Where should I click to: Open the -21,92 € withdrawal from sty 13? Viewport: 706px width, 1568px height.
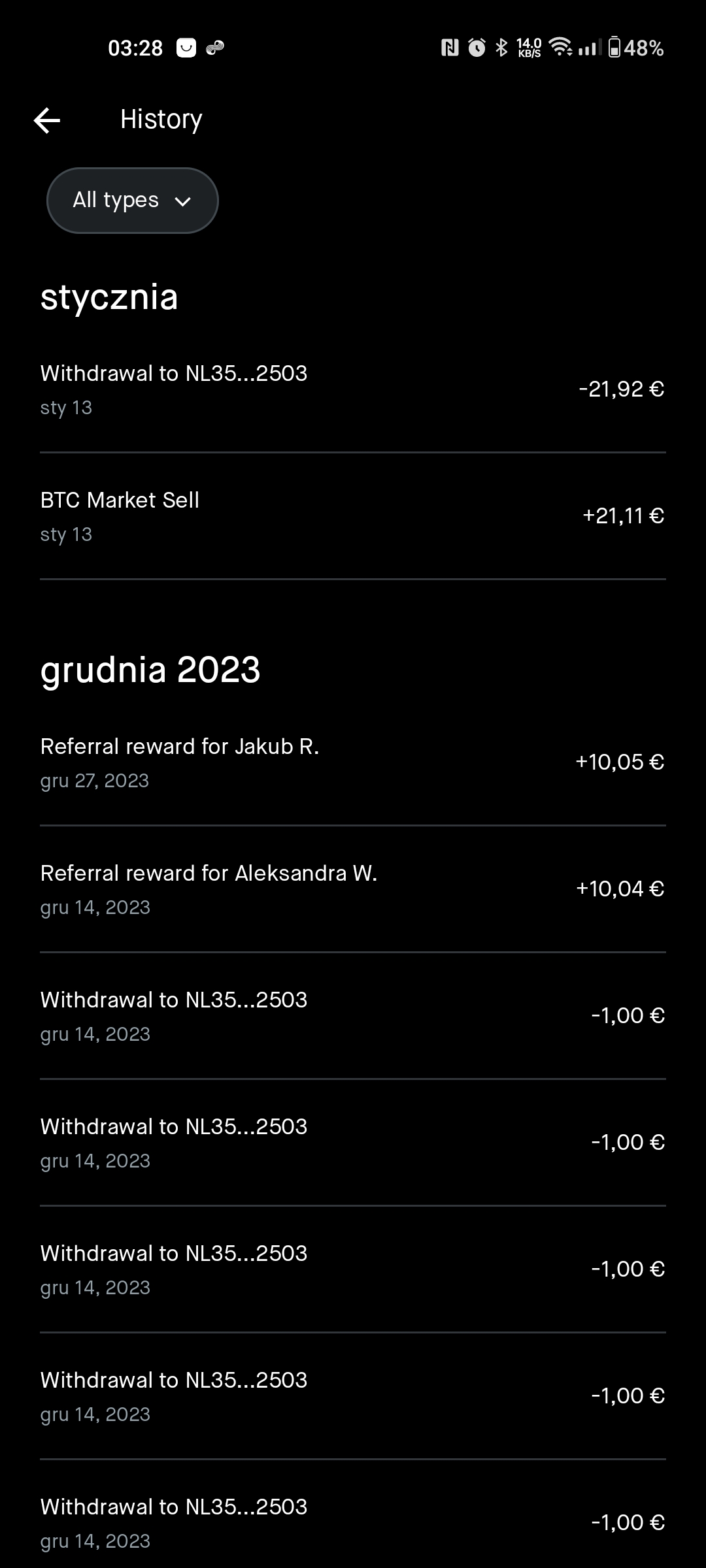[353, 389]
